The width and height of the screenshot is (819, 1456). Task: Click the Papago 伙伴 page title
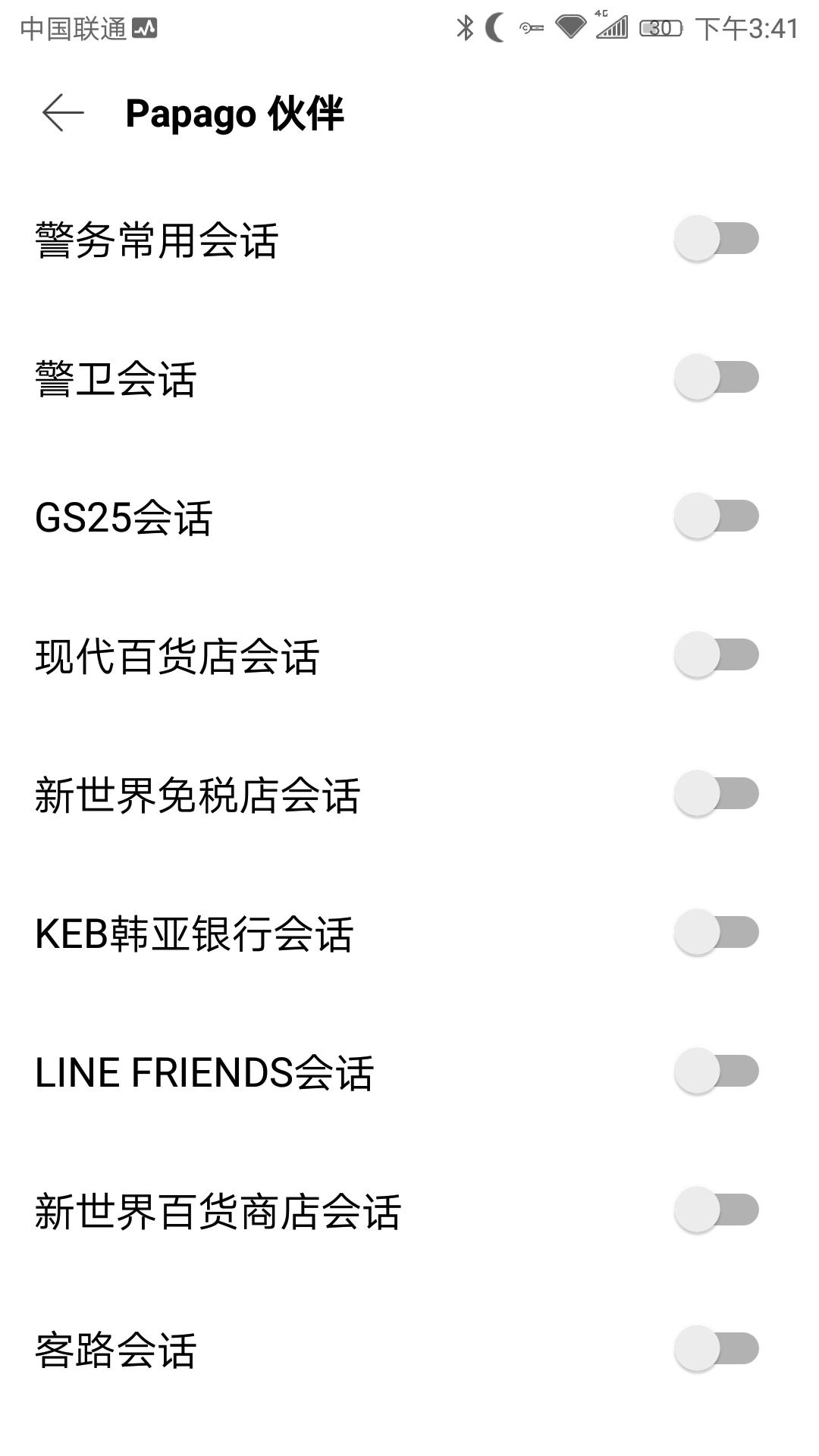click(235, 114)
